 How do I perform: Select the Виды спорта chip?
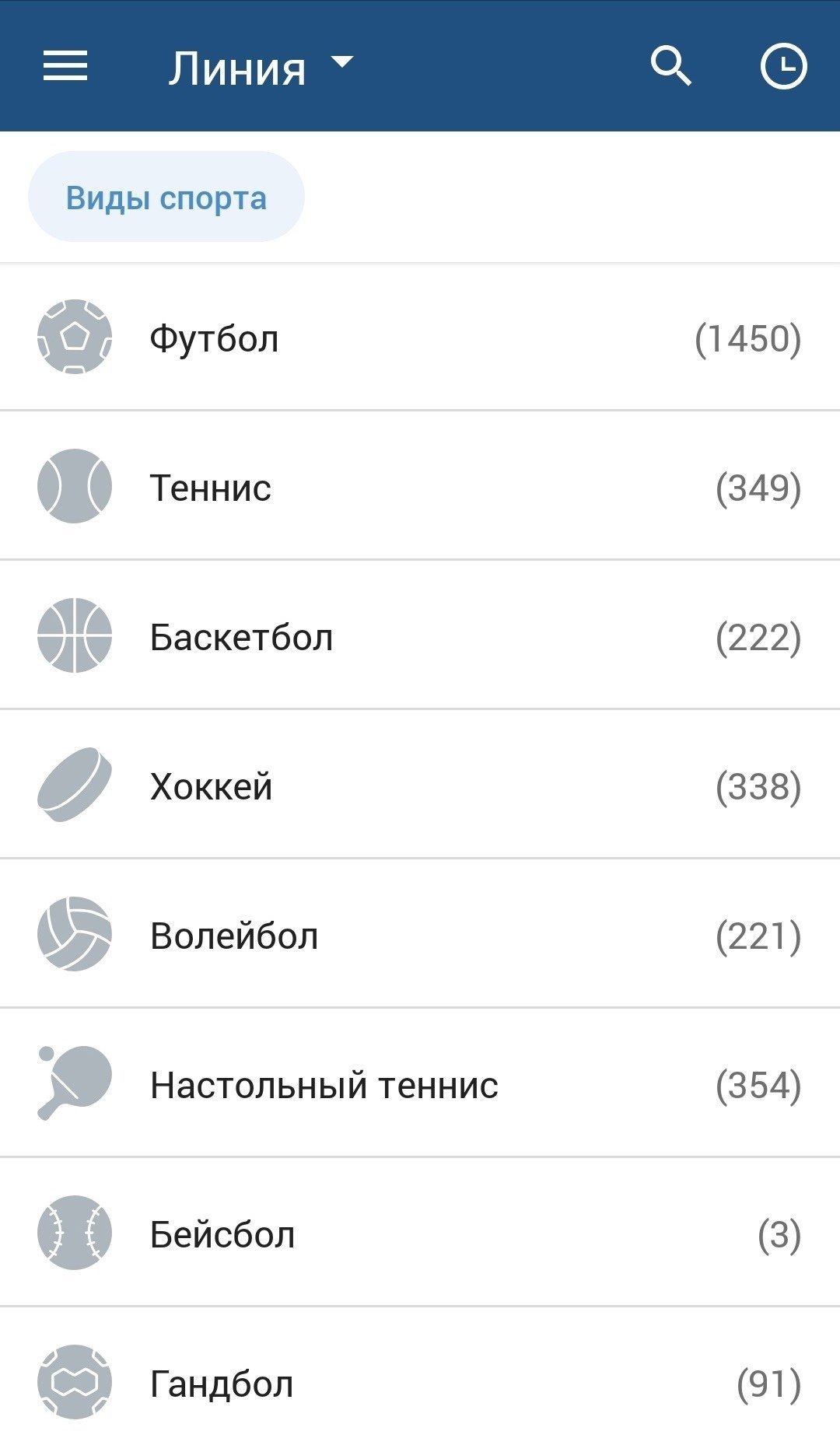(166, 198)
